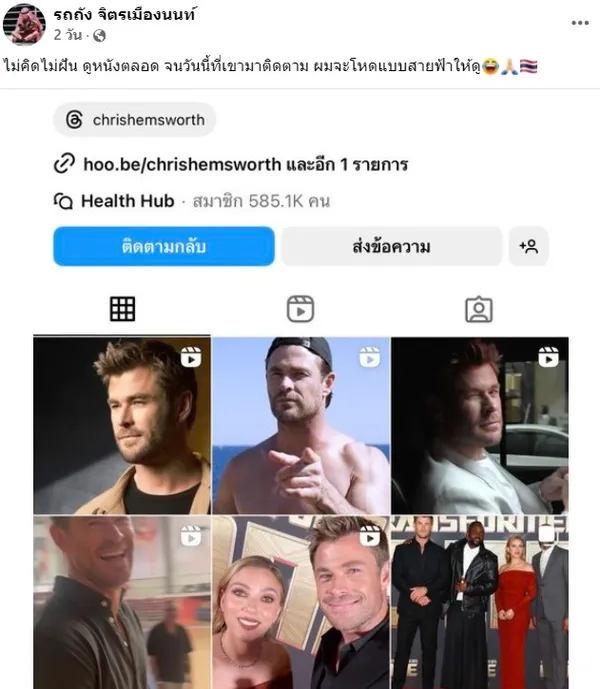Open the post's three-dot overflow menu

pyautogui.click(x=579, y=23)
